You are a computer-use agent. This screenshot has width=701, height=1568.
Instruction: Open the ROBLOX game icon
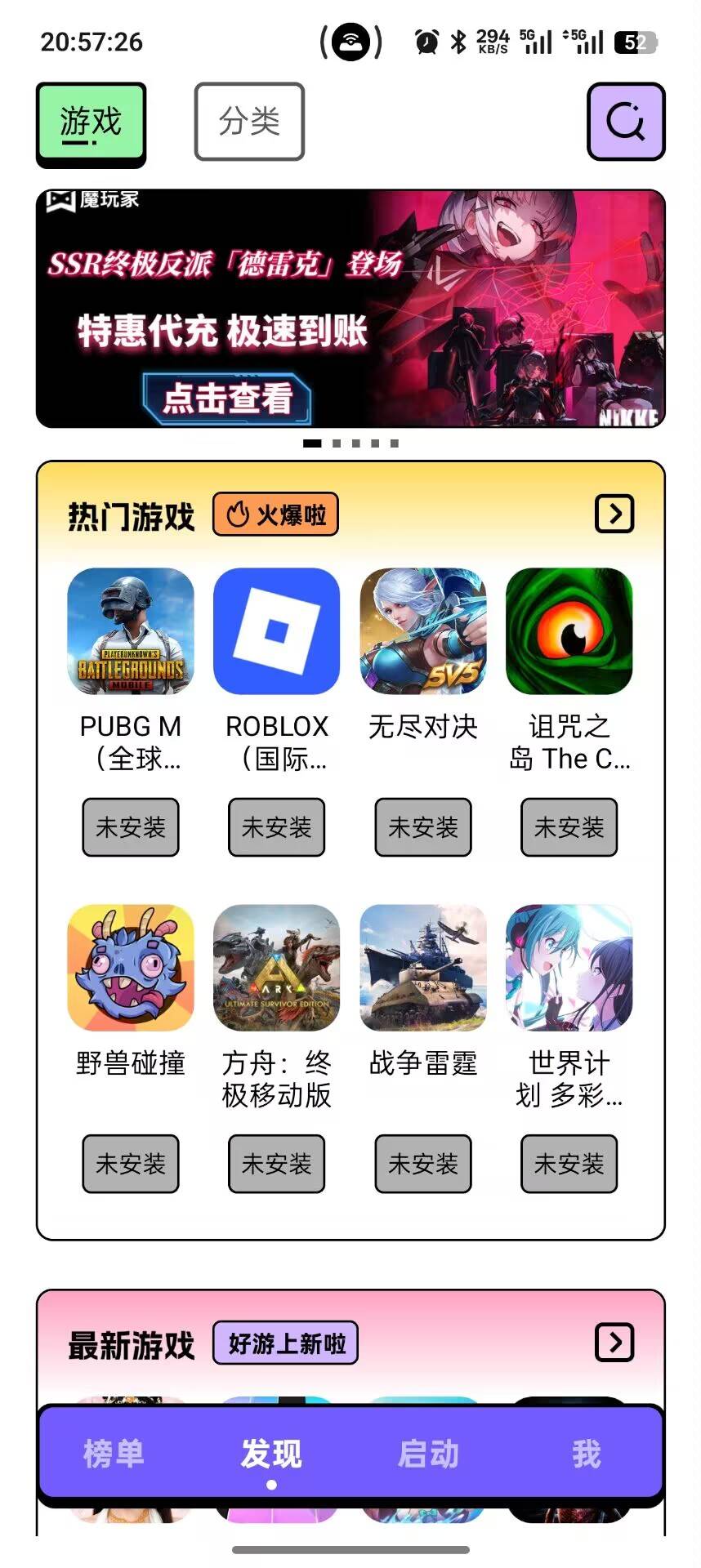click(x=276, y=631)
